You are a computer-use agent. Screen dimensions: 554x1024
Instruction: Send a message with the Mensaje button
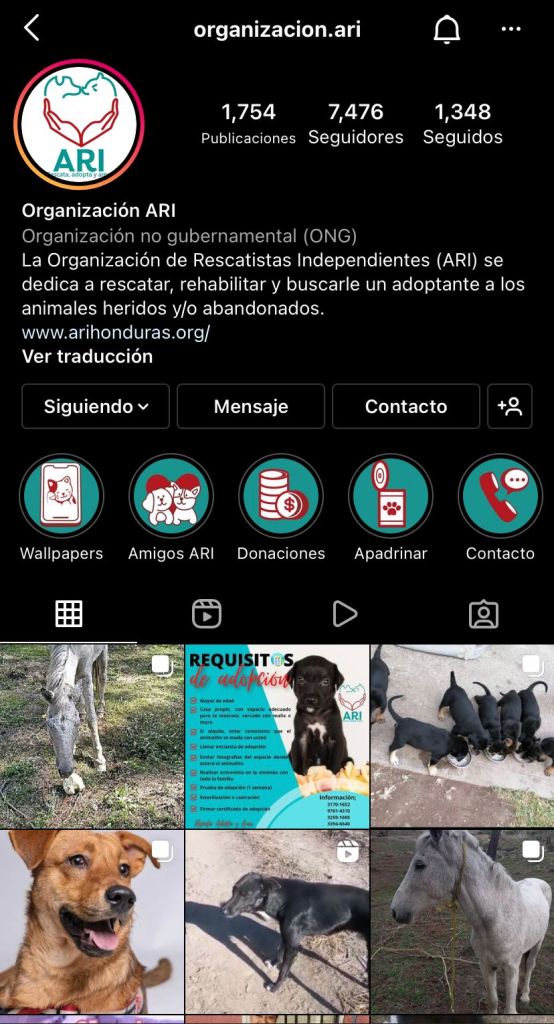[251, 406]
